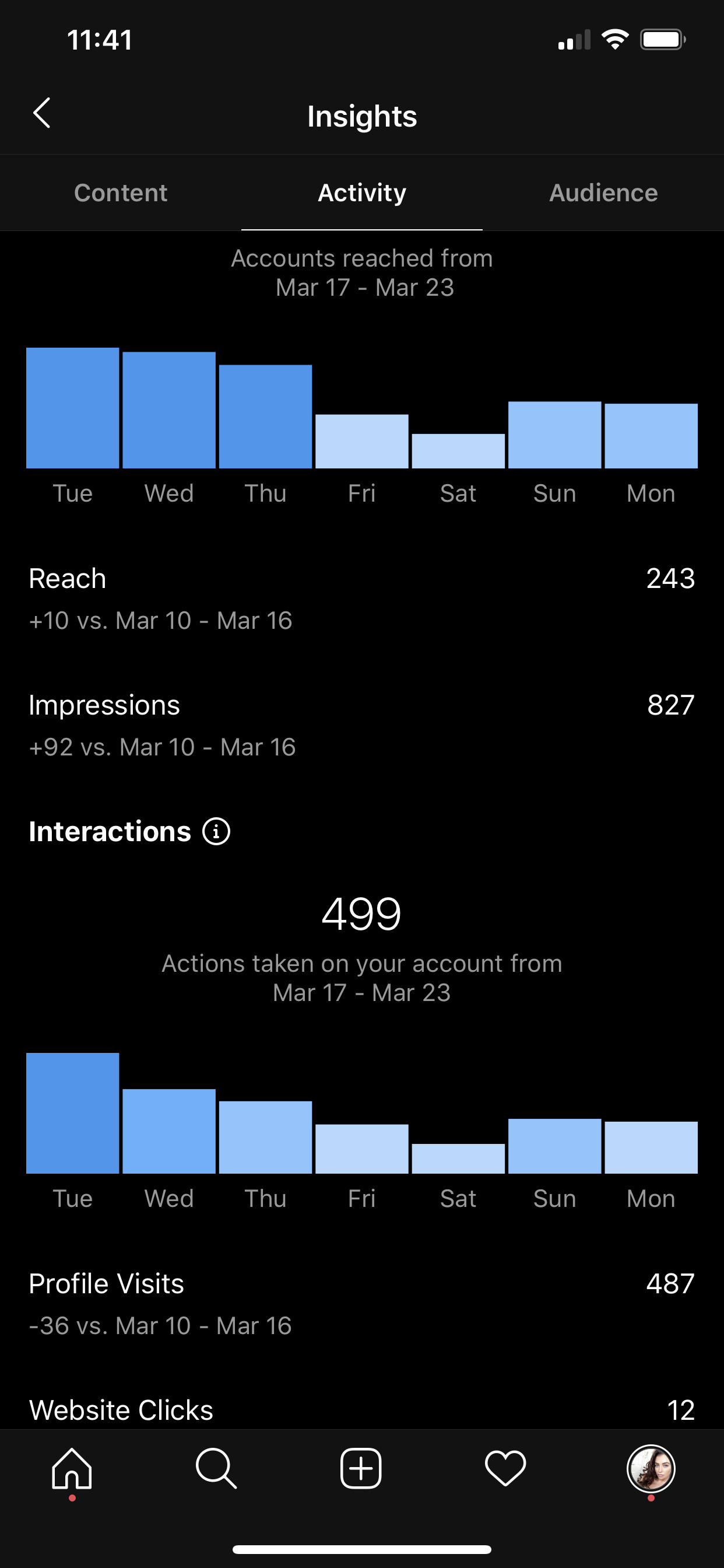Open the activity heart notifications
This screenshot has width=724, height=1568.
505,1469
